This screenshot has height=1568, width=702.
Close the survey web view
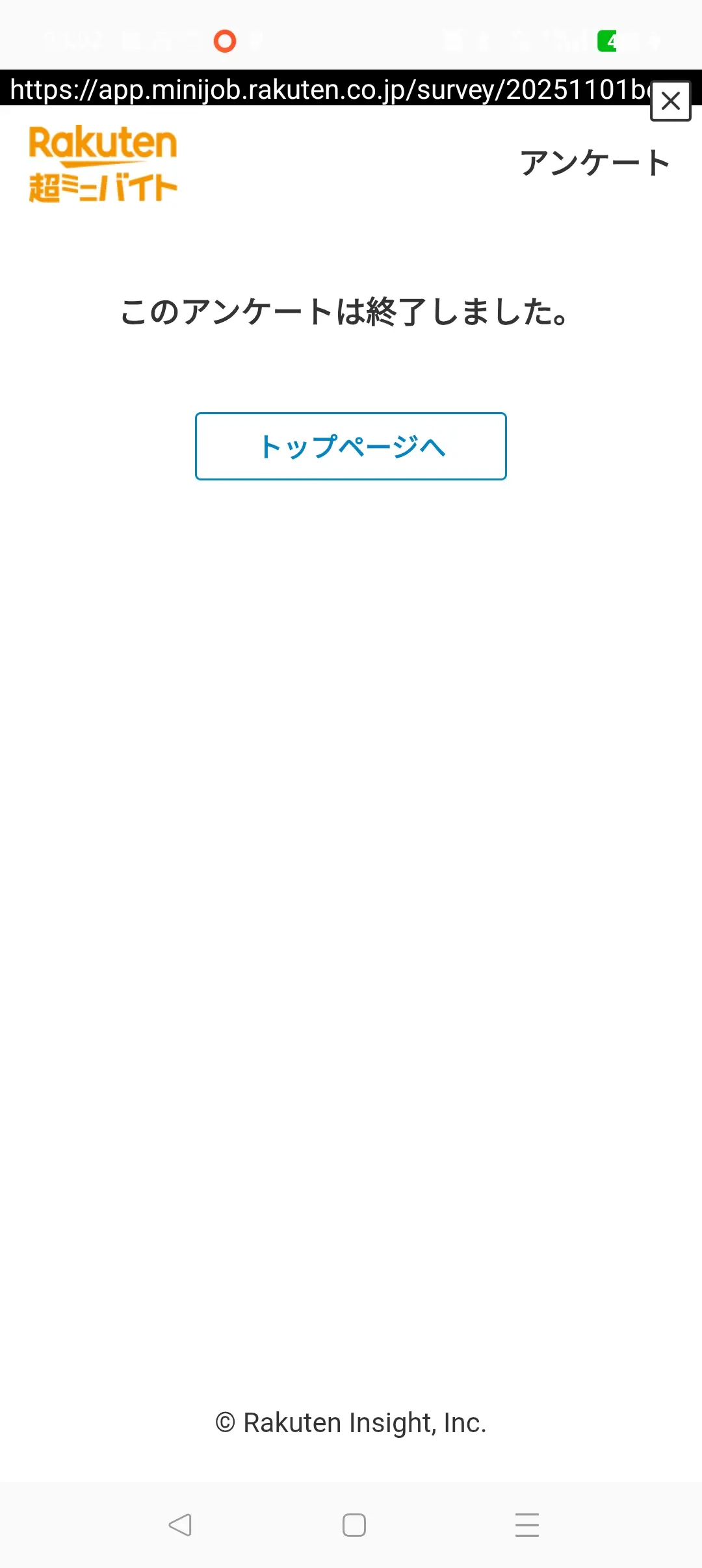[x=670, y=101]
